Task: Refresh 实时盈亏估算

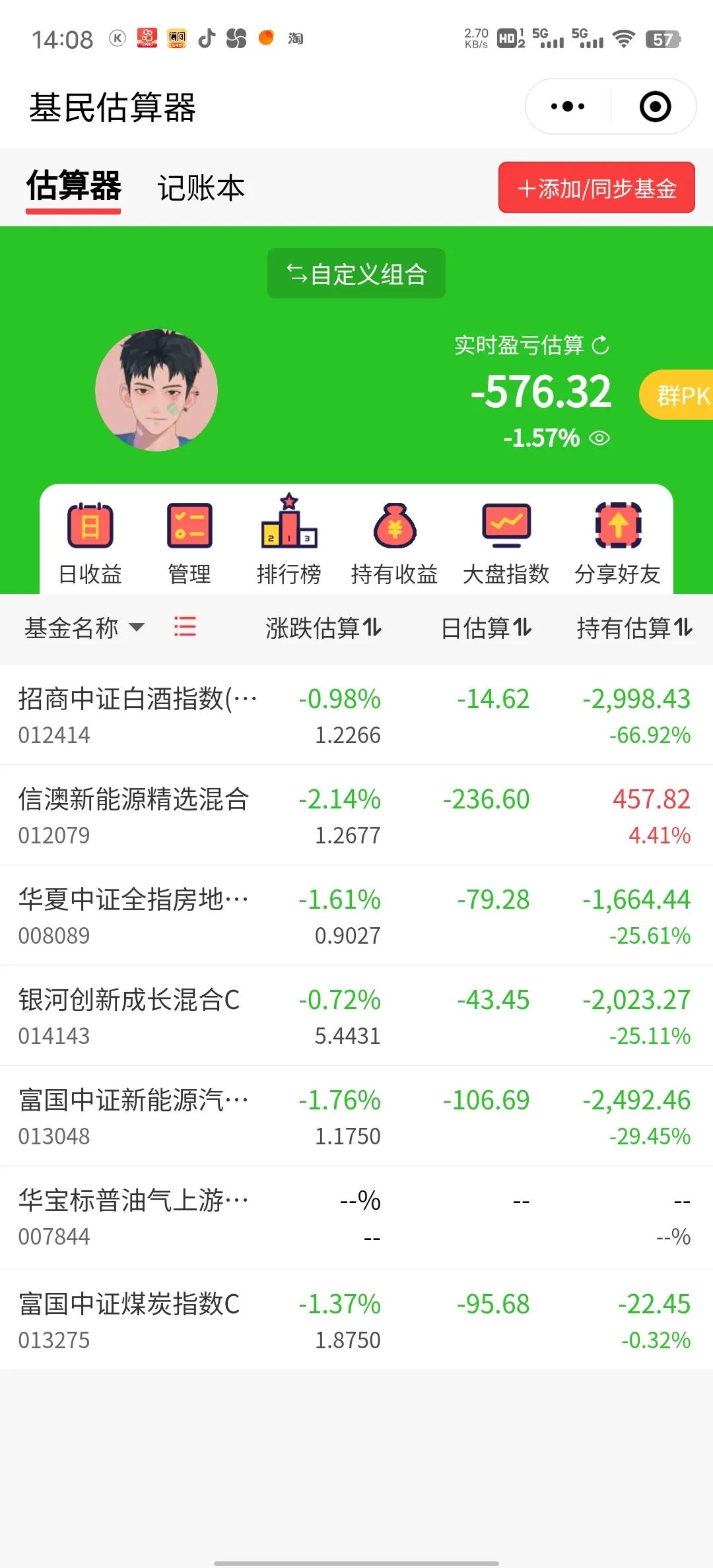Action: [600, 345]
